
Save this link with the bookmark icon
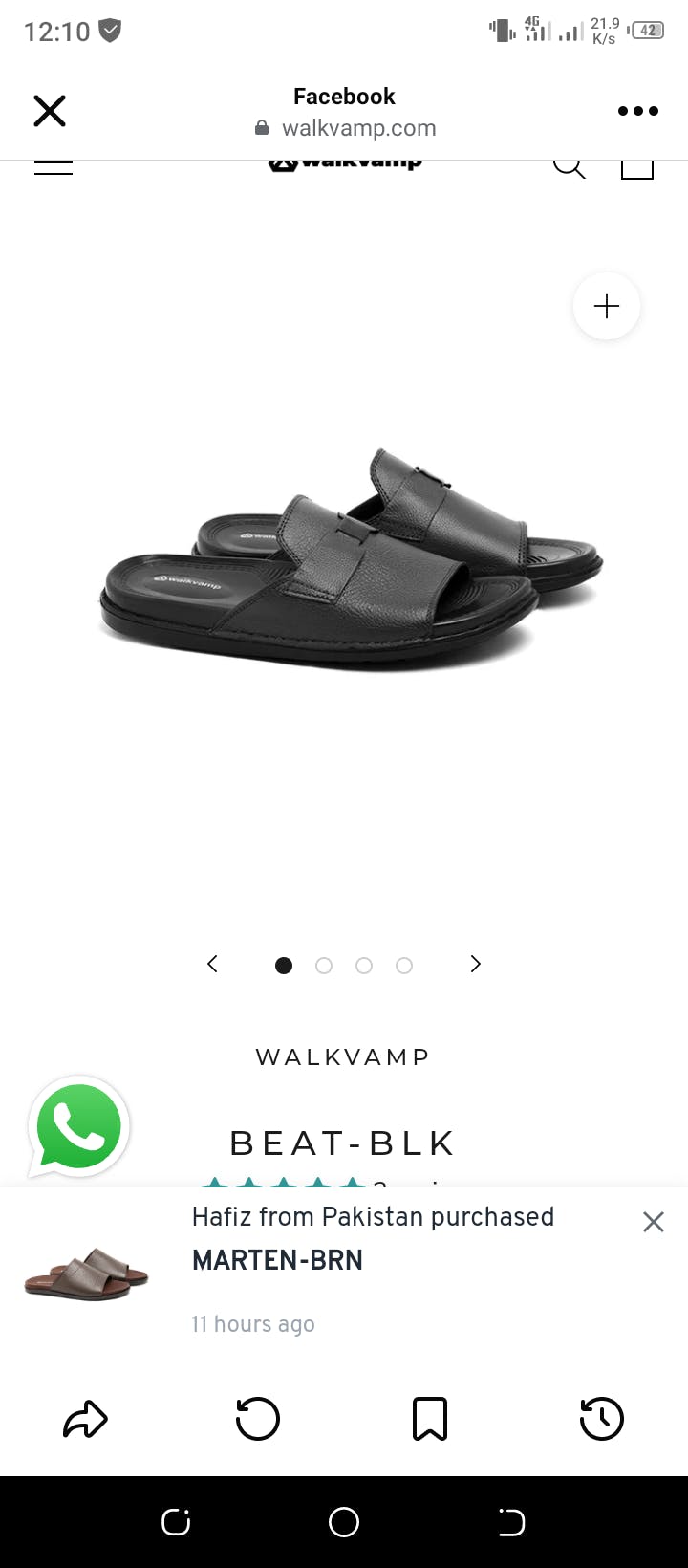pyautogui.click(x=430, y=1419)
